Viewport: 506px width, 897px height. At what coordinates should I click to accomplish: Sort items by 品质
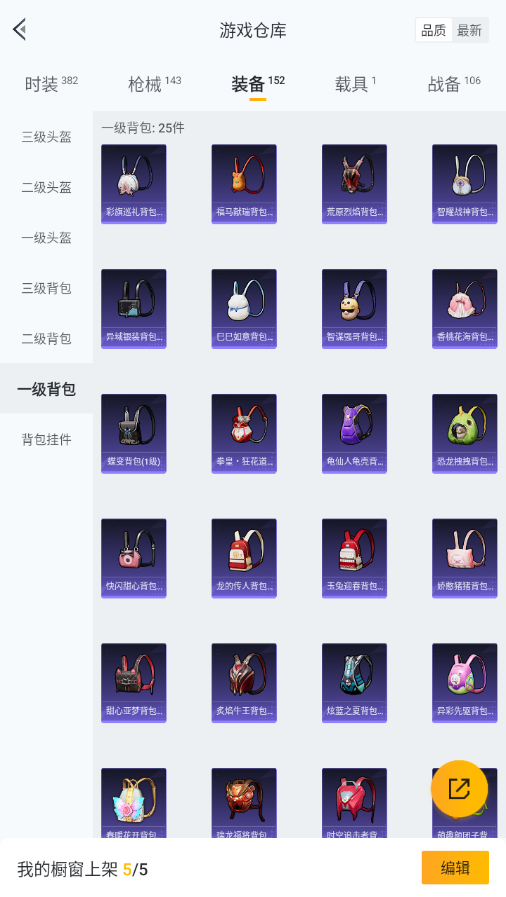tap(433, 30)
